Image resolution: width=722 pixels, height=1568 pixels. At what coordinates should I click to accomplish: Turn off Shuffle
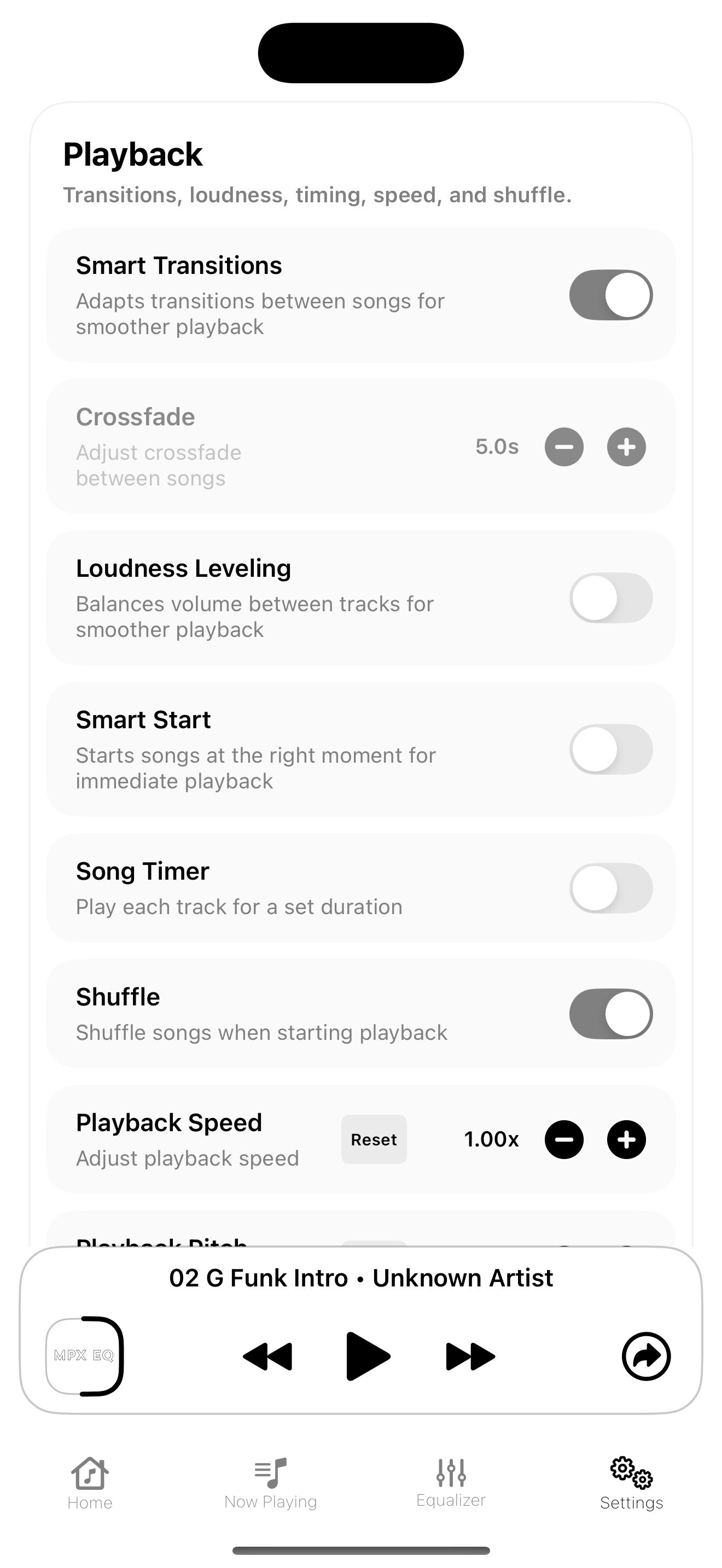coord(610,1014)
